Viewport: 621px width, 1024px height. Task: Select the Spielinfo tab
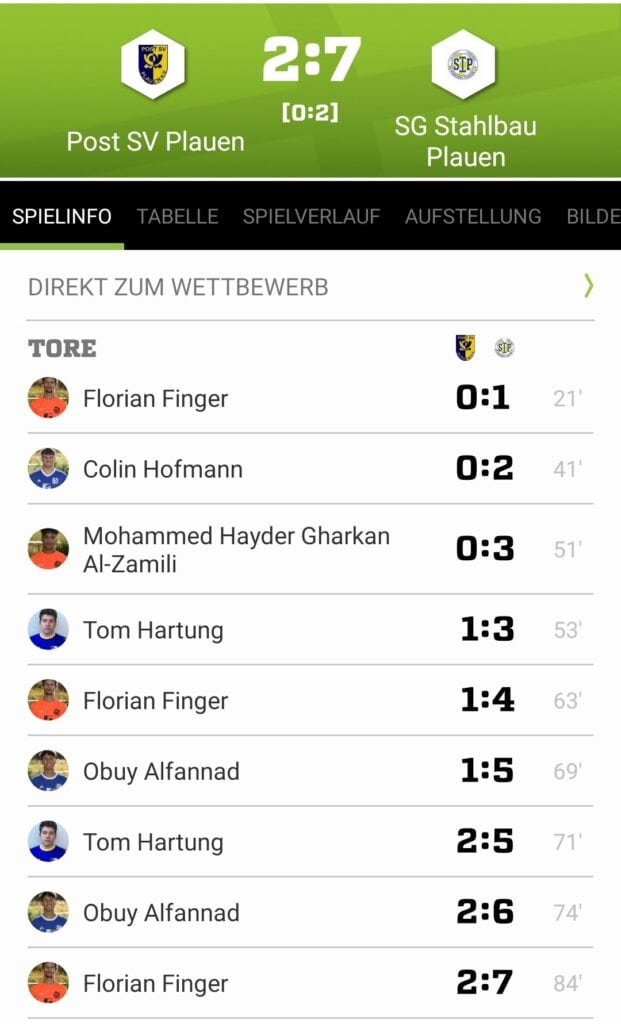point(62,216)
